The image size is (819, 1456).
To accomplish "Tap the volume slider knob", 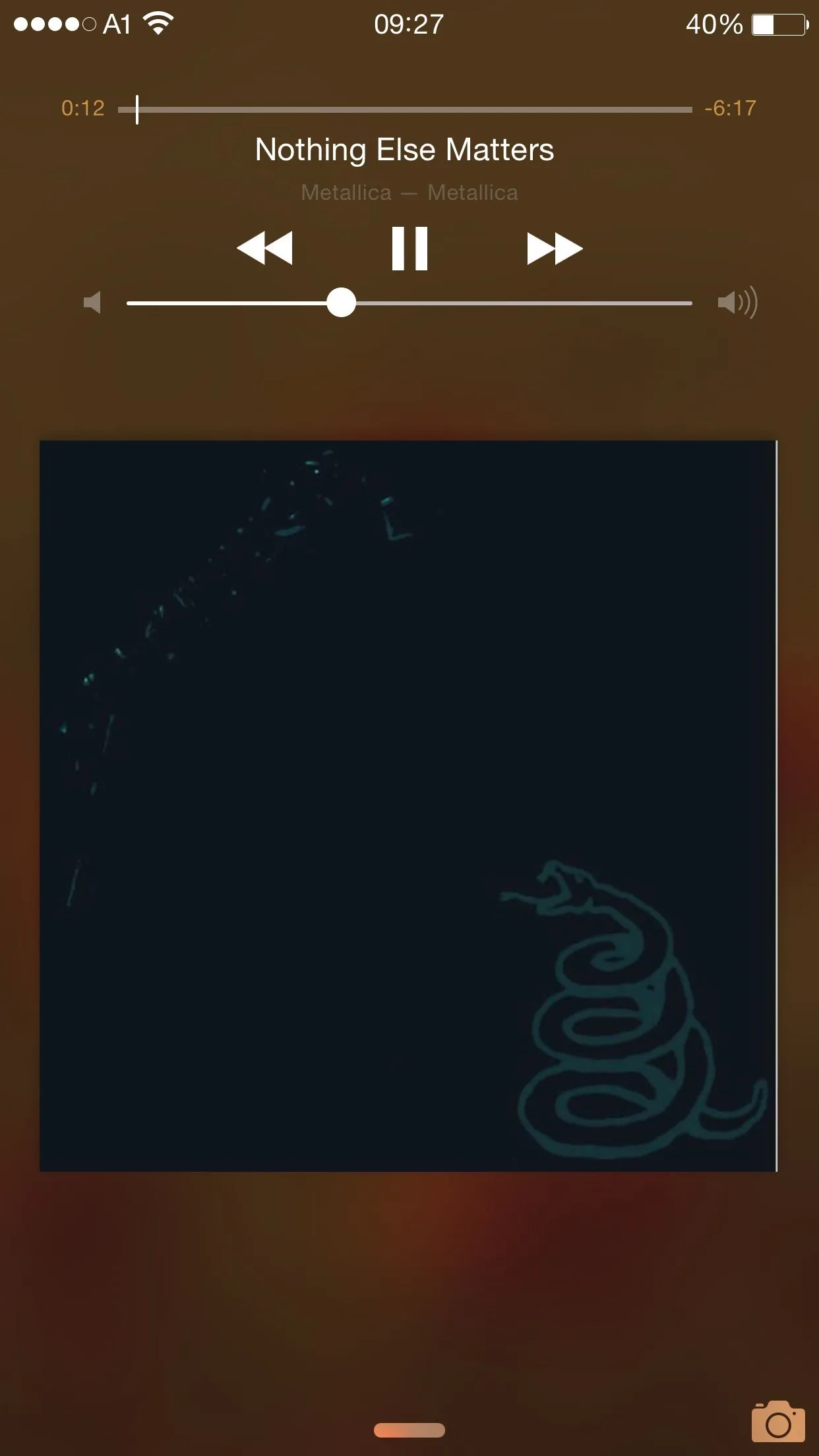I will [x=341, y=303].
